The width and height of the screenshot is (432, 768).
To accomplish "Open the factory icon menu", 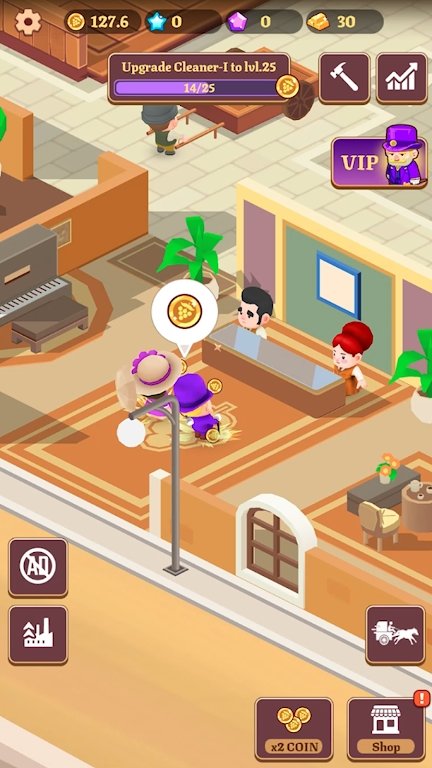I will click(x=38, y=634).
